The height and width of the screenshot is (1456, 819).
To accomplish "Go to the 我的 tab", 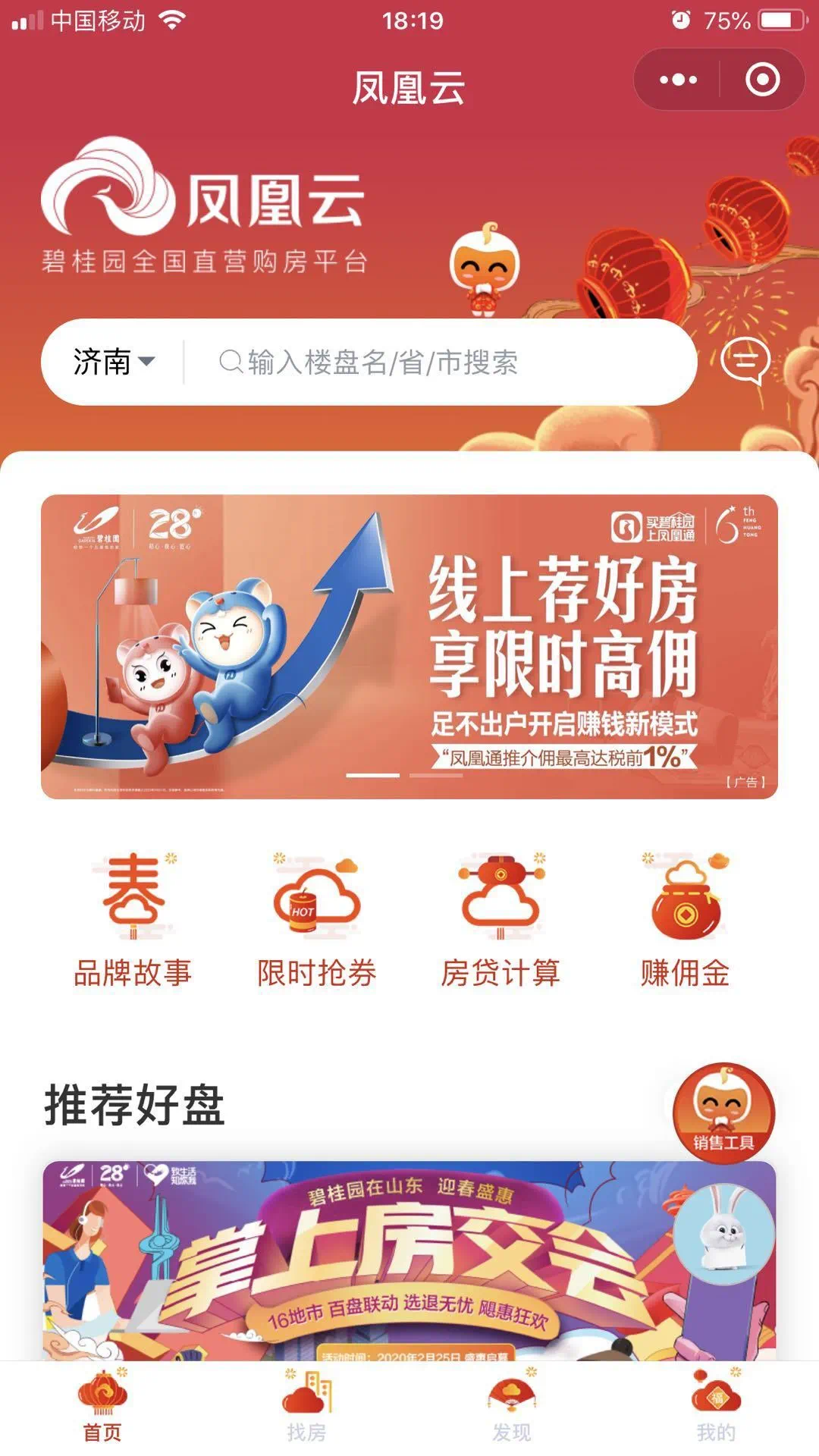I will pyautogui.click(x=717, y=1407).
